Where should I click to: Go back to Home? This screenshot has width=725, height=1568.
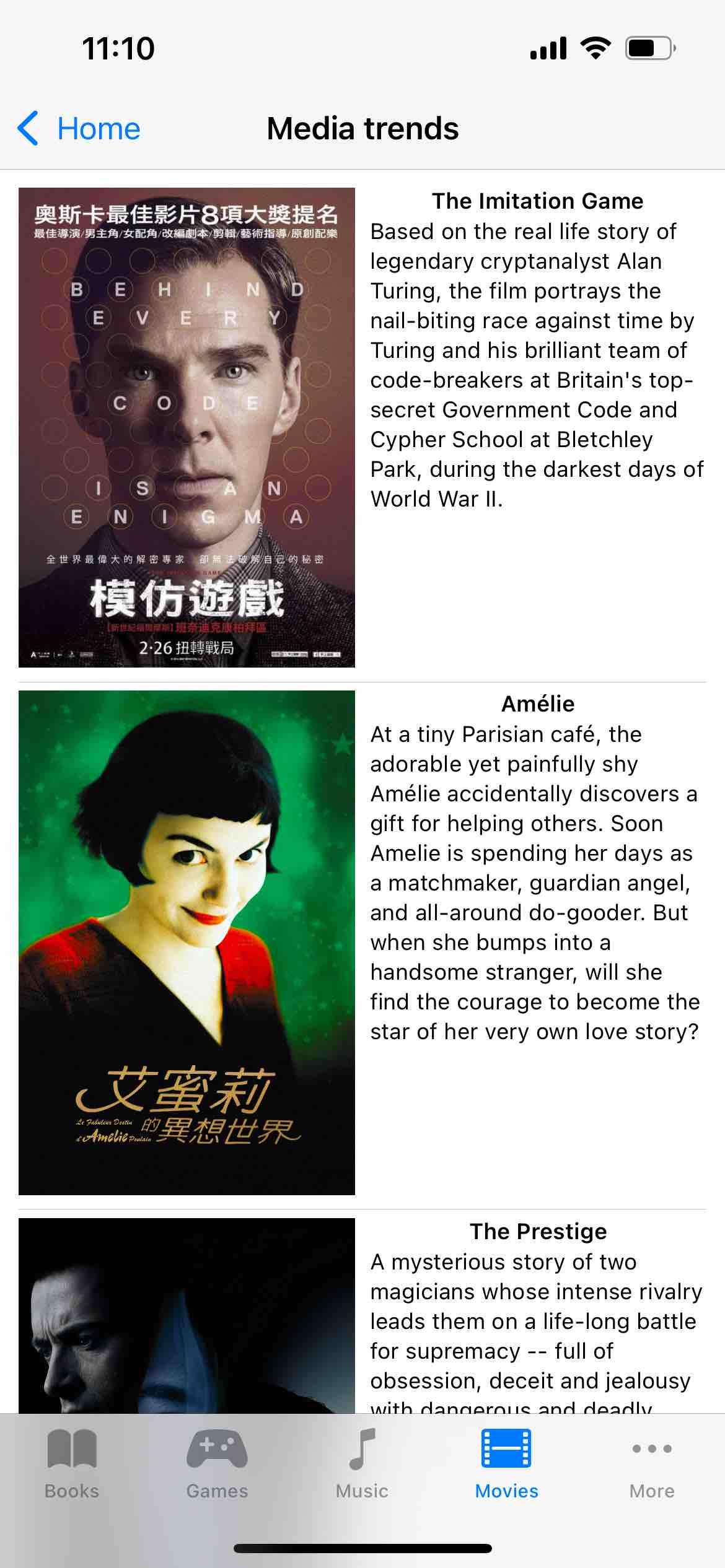[79, 129]
